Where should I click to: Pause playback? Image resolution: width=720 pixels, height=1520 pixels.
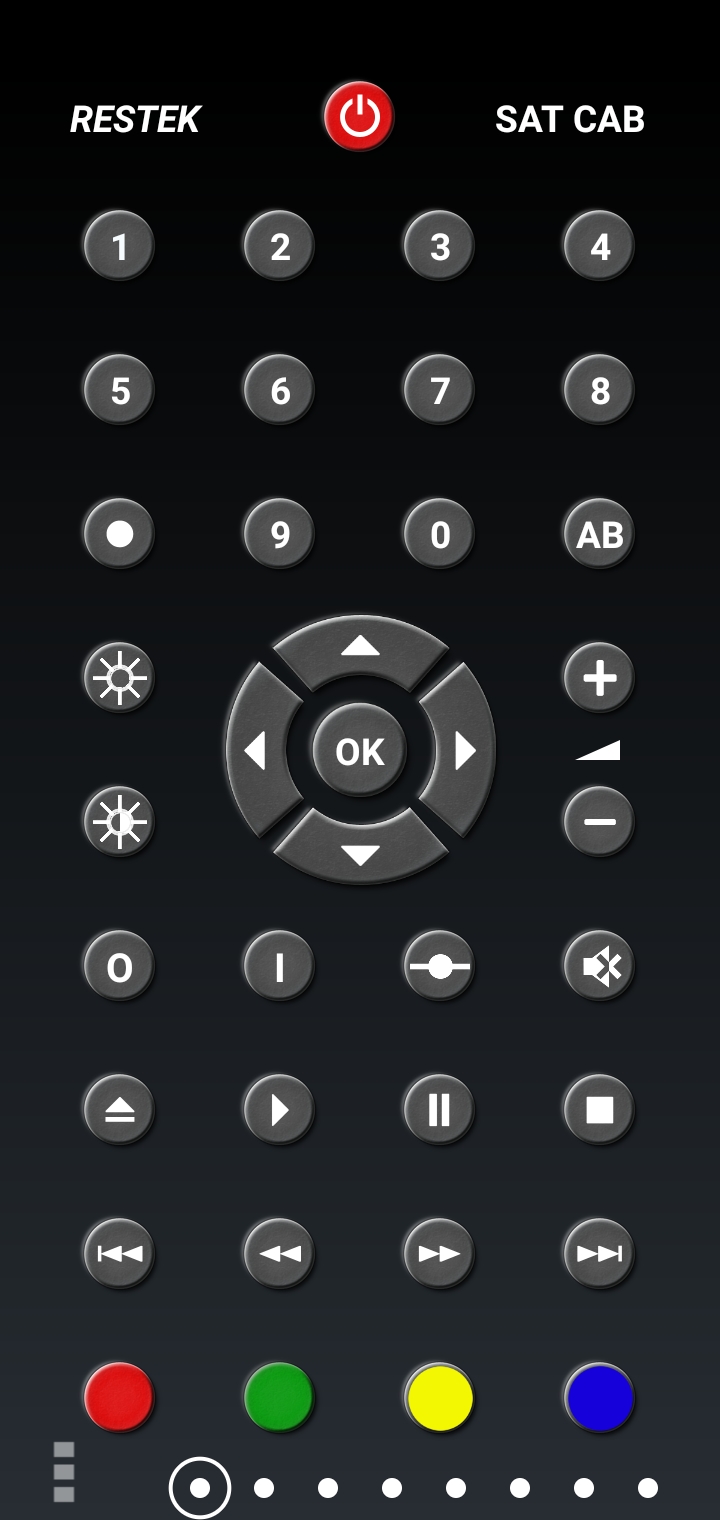point(439,1110)
